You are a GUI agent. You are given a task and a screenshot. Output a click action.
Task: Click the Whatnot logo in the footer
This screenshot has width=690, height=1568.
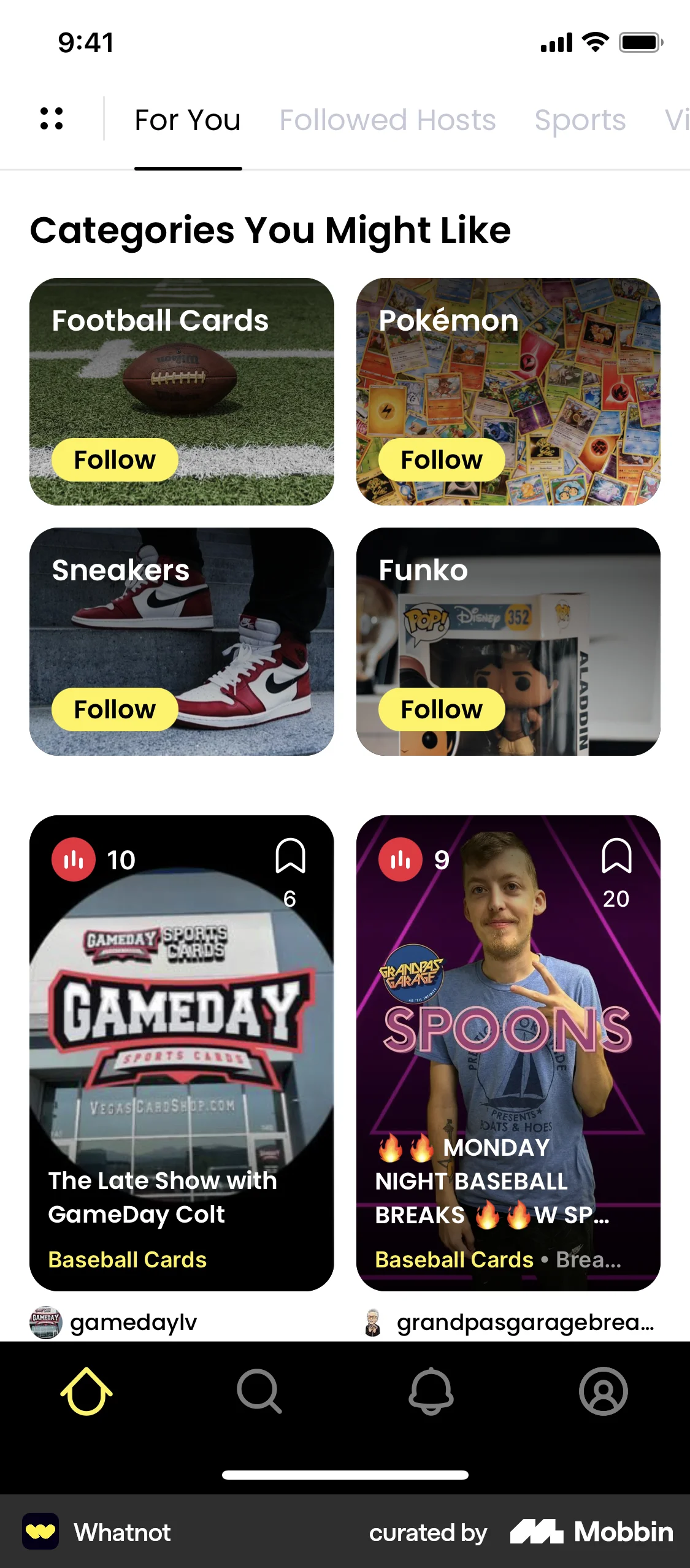[40, 1532]
